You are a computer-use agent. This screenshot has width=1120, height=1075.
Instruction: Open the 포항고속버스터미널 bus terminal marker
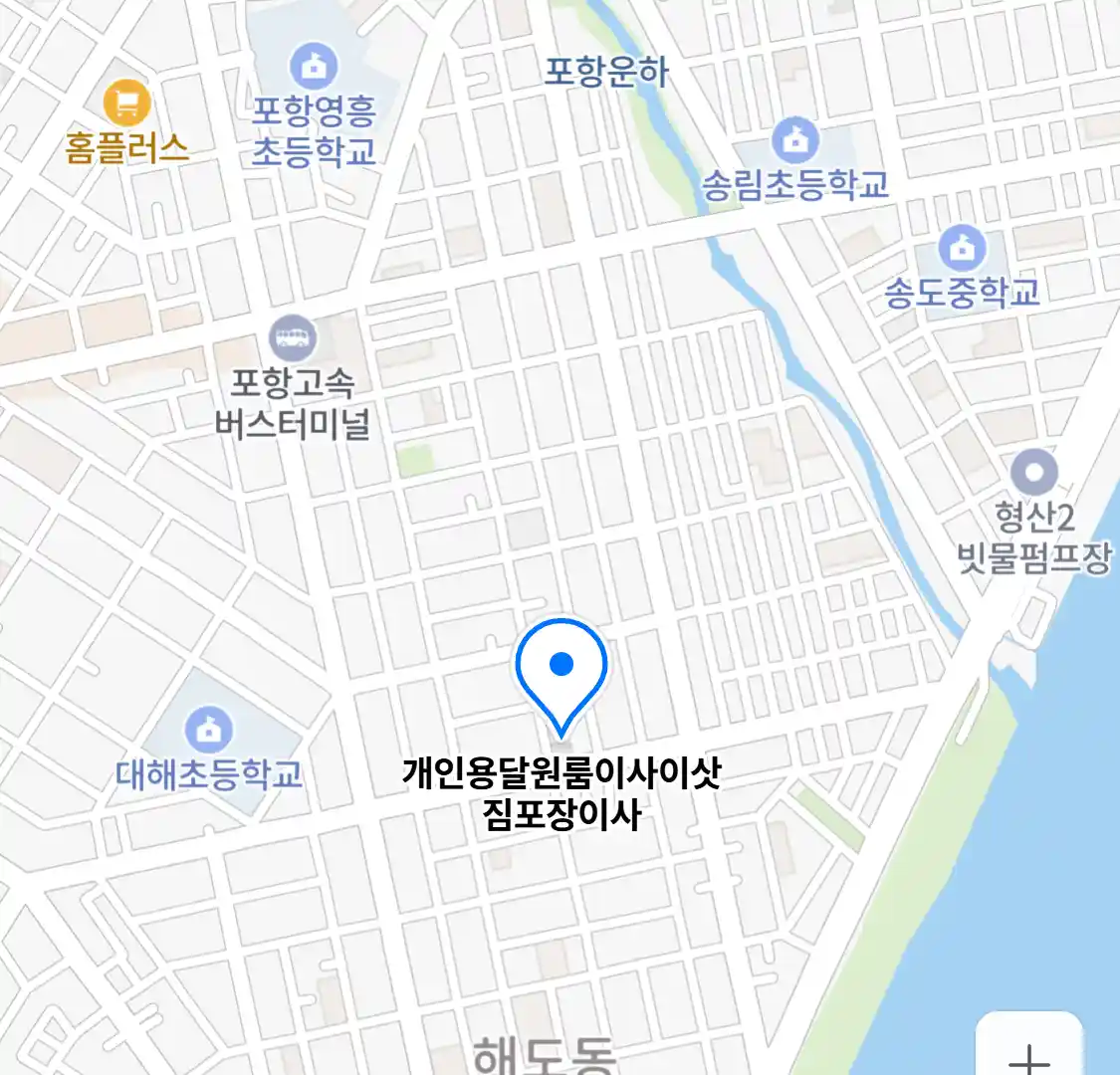[293, 338]
